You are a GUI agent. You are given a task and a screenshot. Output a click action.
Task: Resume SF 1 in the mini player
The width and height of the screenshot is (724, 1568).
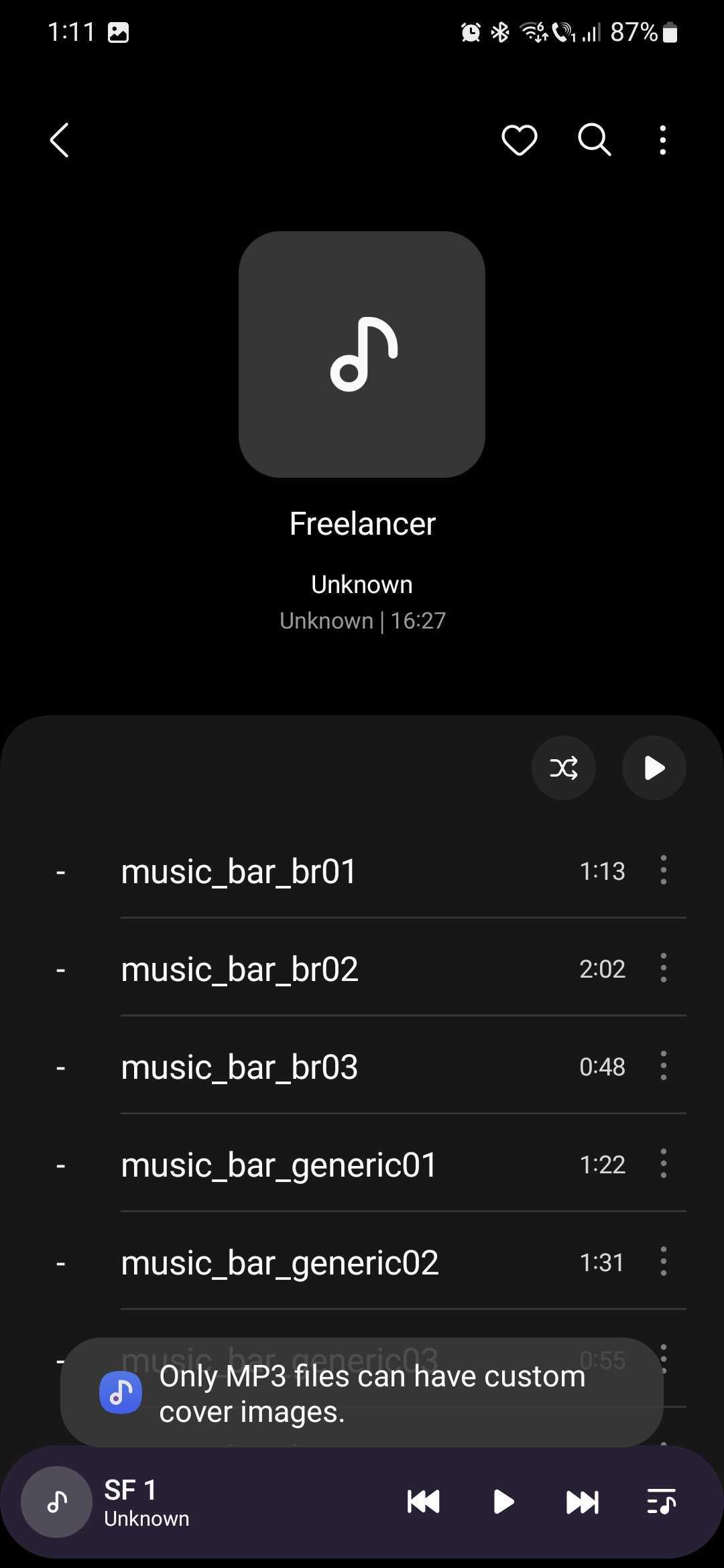(503, 1502)
